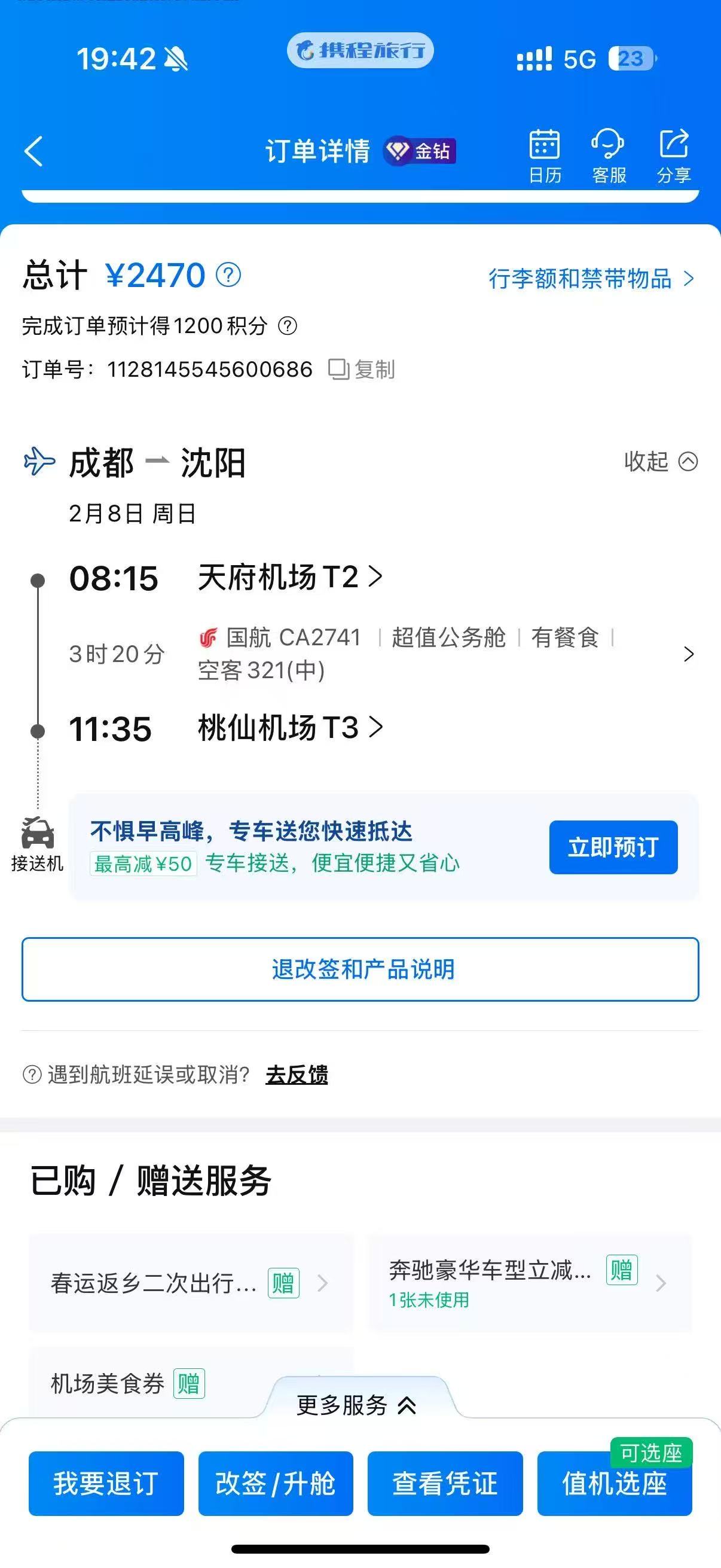The image size is (721, 1568).
Task: Tap 去反馈 for flight delay feedback
Action: coord(297,1075)
